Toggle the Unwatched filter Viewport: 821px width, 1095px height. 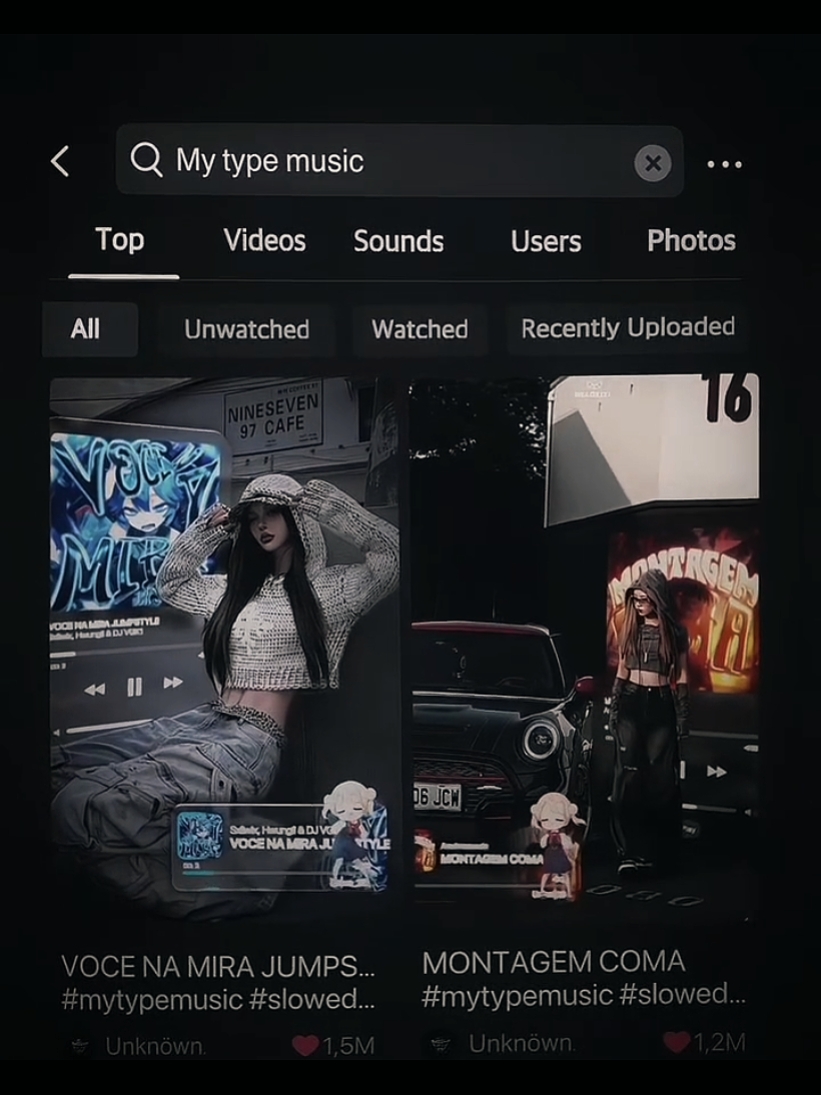pos(246,329)
